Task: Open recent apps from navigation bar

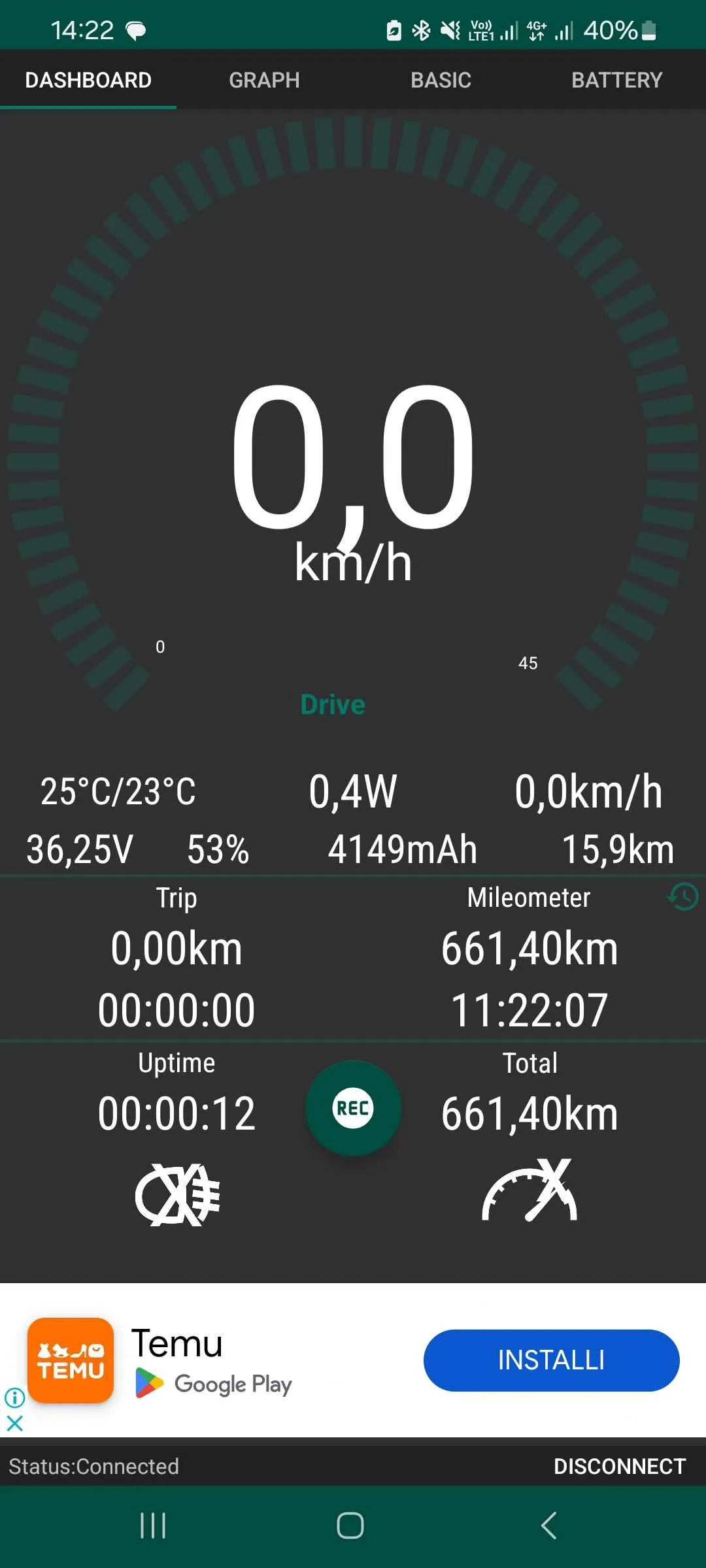Action: [153, 1526]
